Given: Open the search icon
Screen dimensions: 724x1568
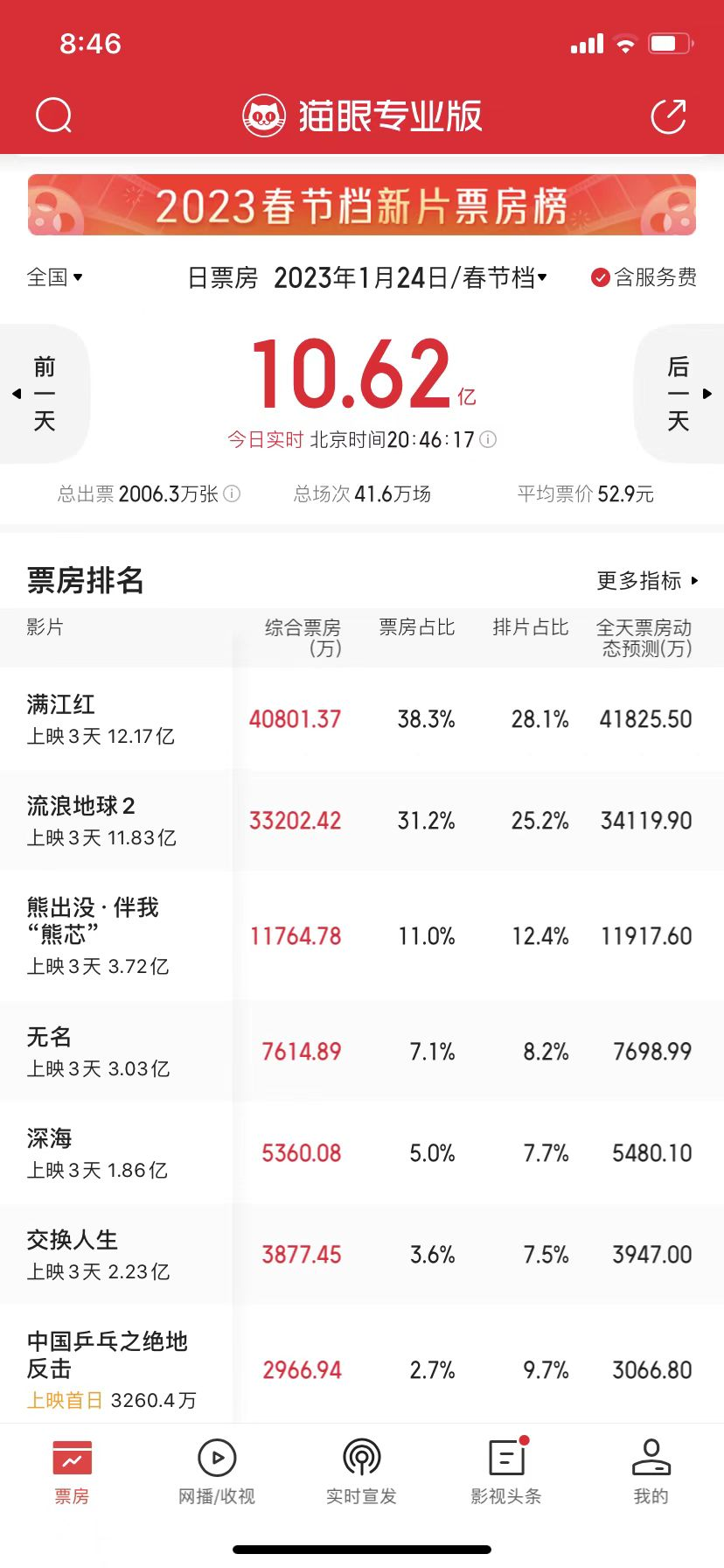Looking at the screenshot, I should coord(53,115).
